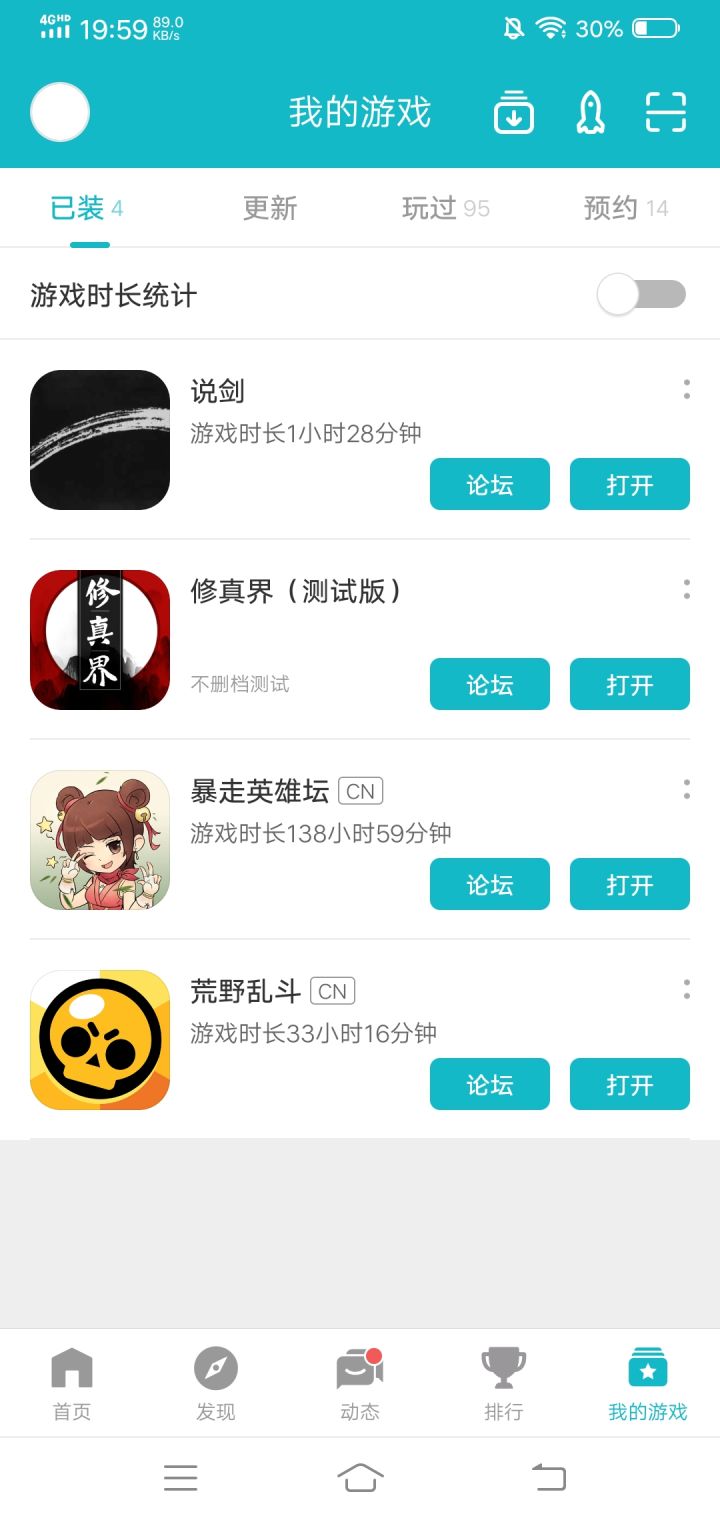Switch to the 玩过 95 tab

(x=447, y=208)
